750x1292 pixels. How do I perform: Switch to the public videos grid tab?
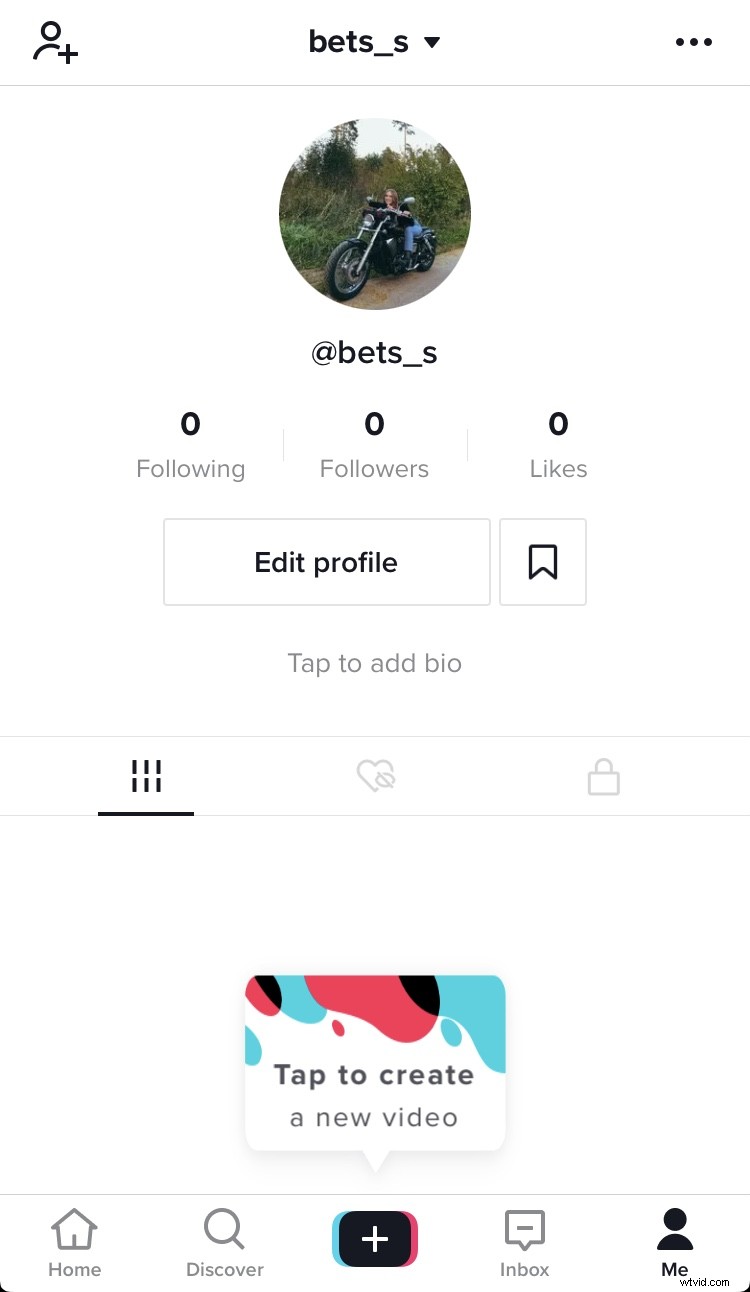click(146, 775)
